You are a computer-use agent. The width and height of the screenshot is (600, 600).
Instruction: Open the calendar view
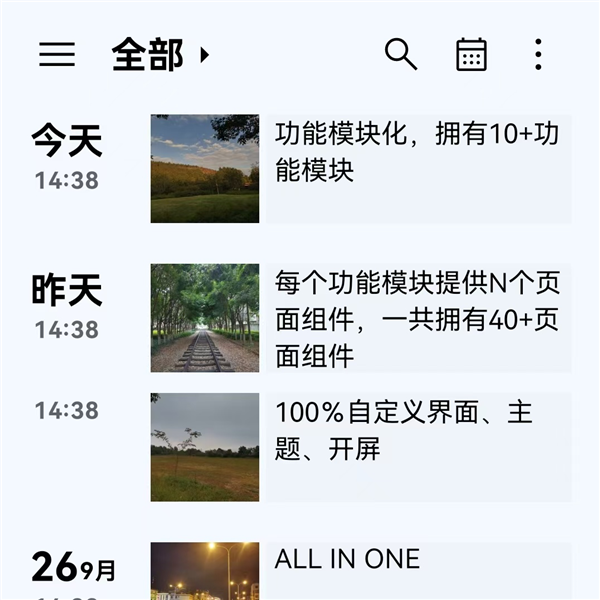(471, 55)
